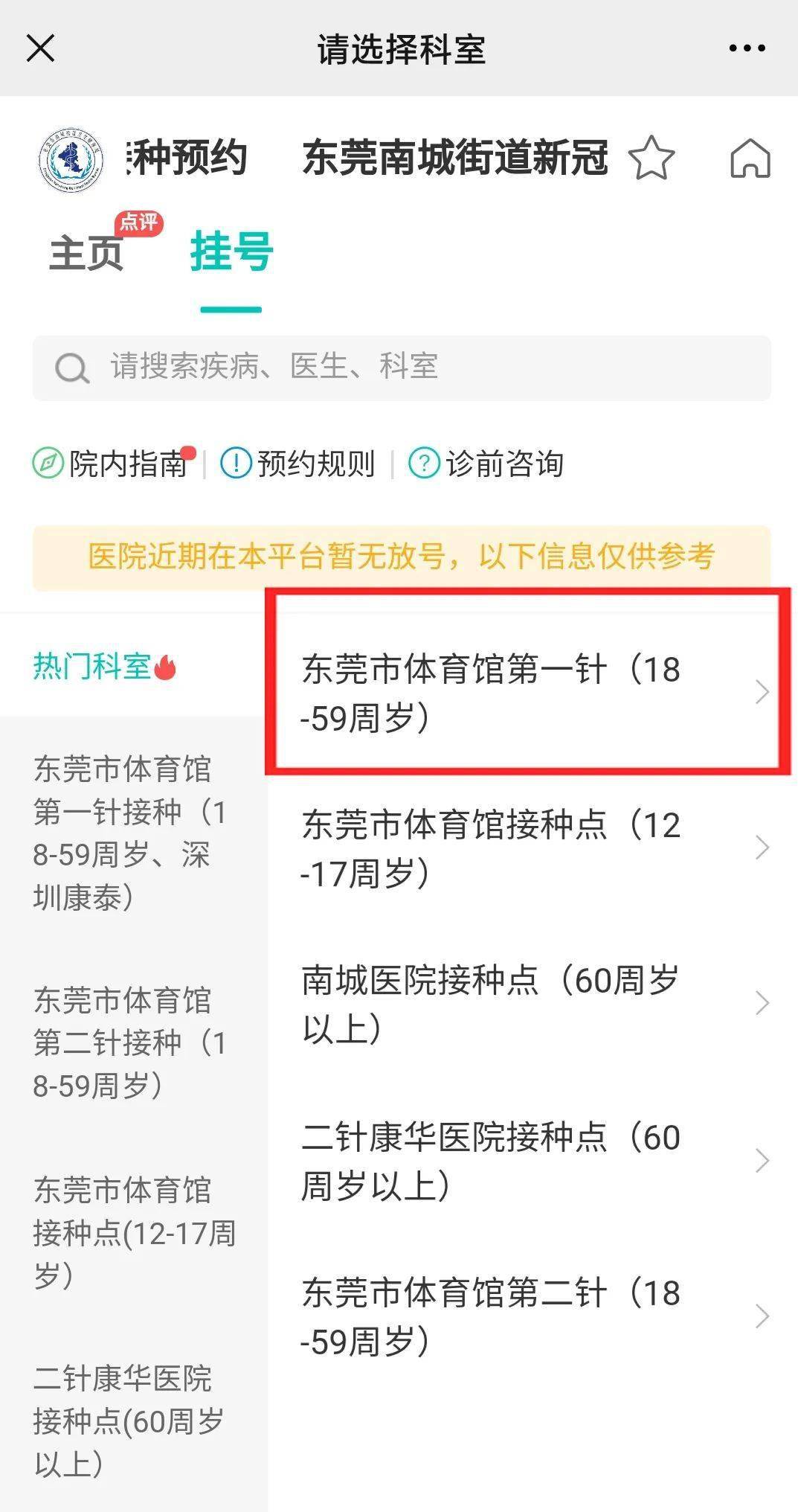
Task: Go to home via the house icon
Action: [x=750, y=158]
